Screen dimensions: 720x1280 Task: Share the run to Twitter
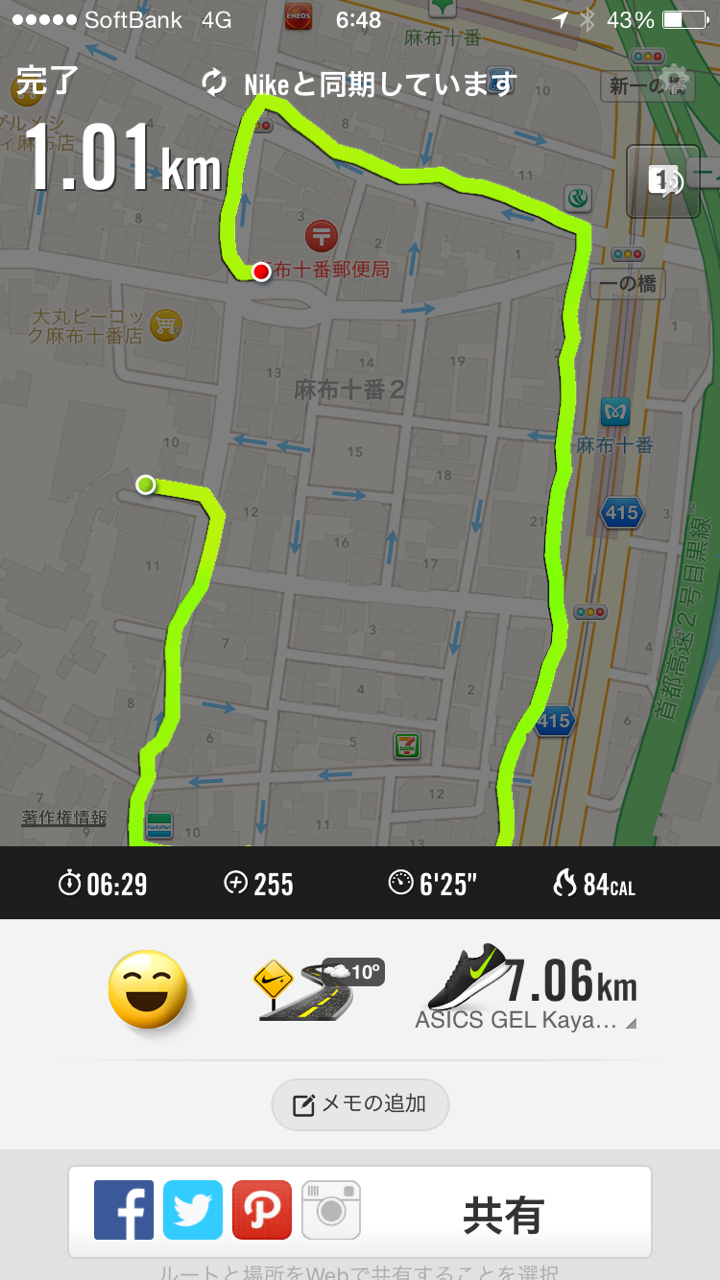point(193,1210)
